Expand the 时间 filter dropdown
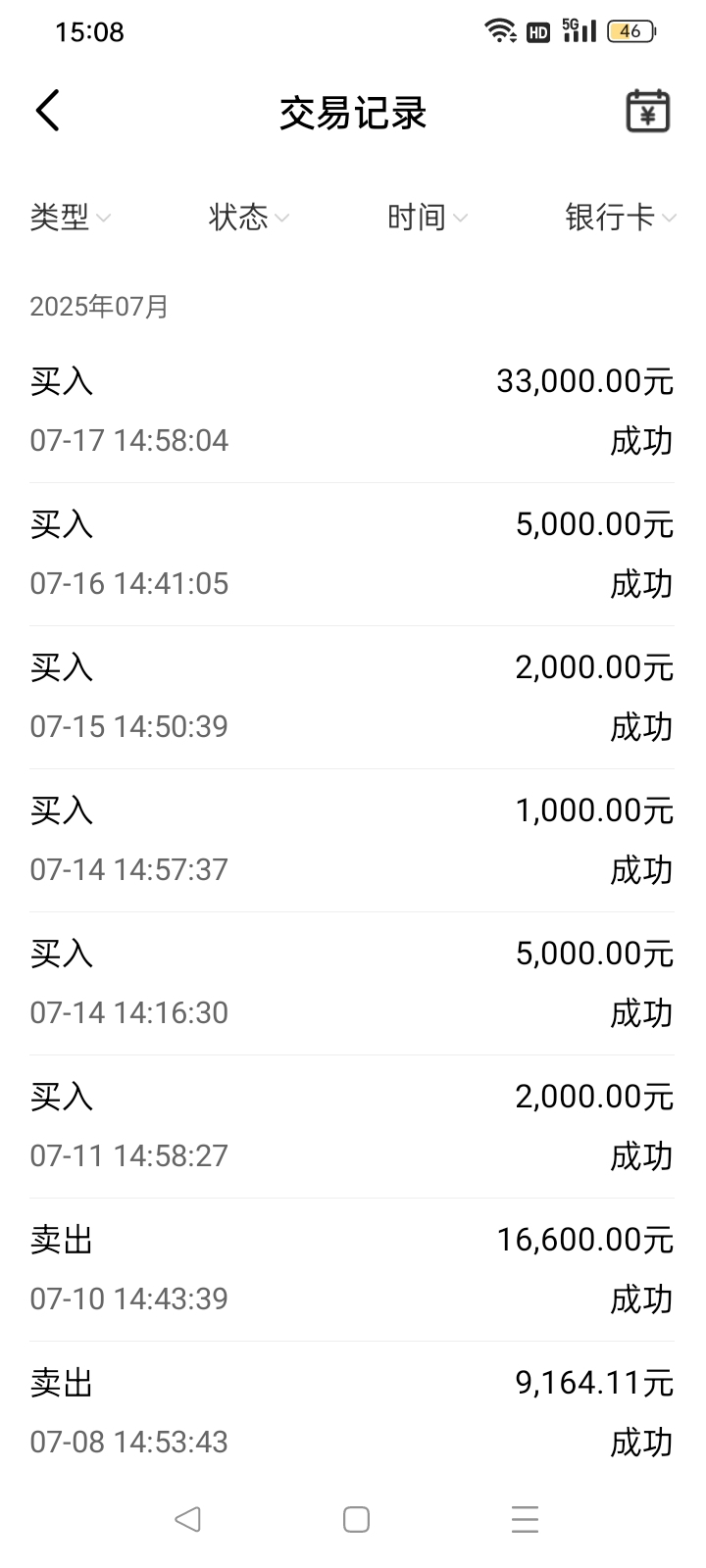The width and height of the screenshot is (706, 1568). coord(427,217)
